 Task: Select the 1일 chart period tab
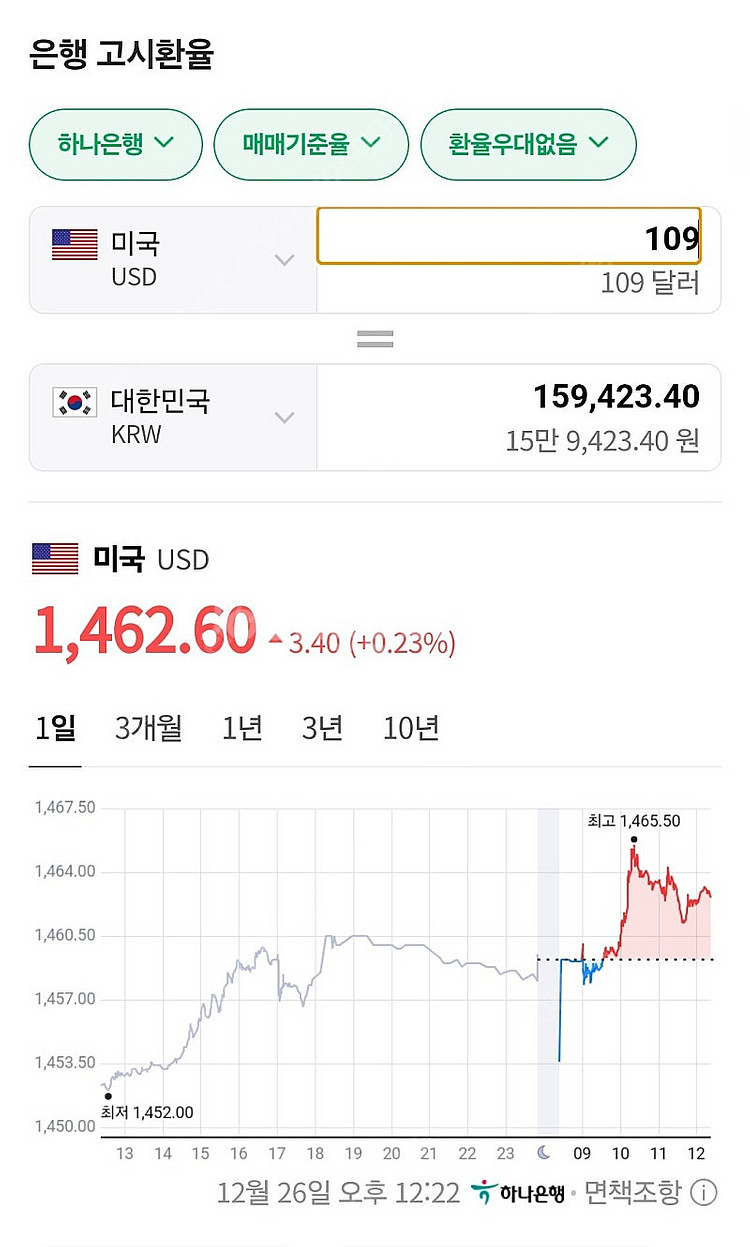pos(55,728)
